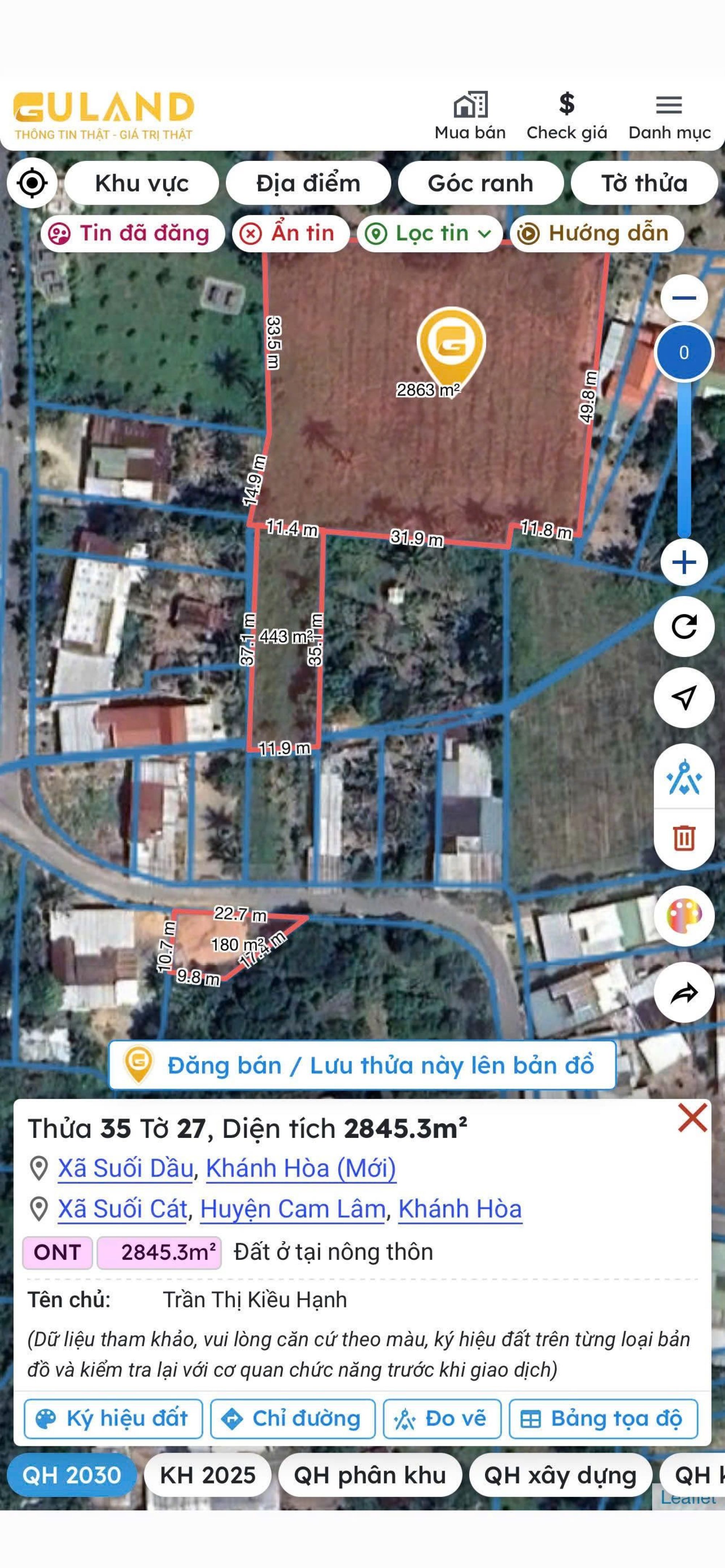Toggle Ẩn tin to hide listings
The width and height of the screenshot is (725, 1568).
pos(291,234)
